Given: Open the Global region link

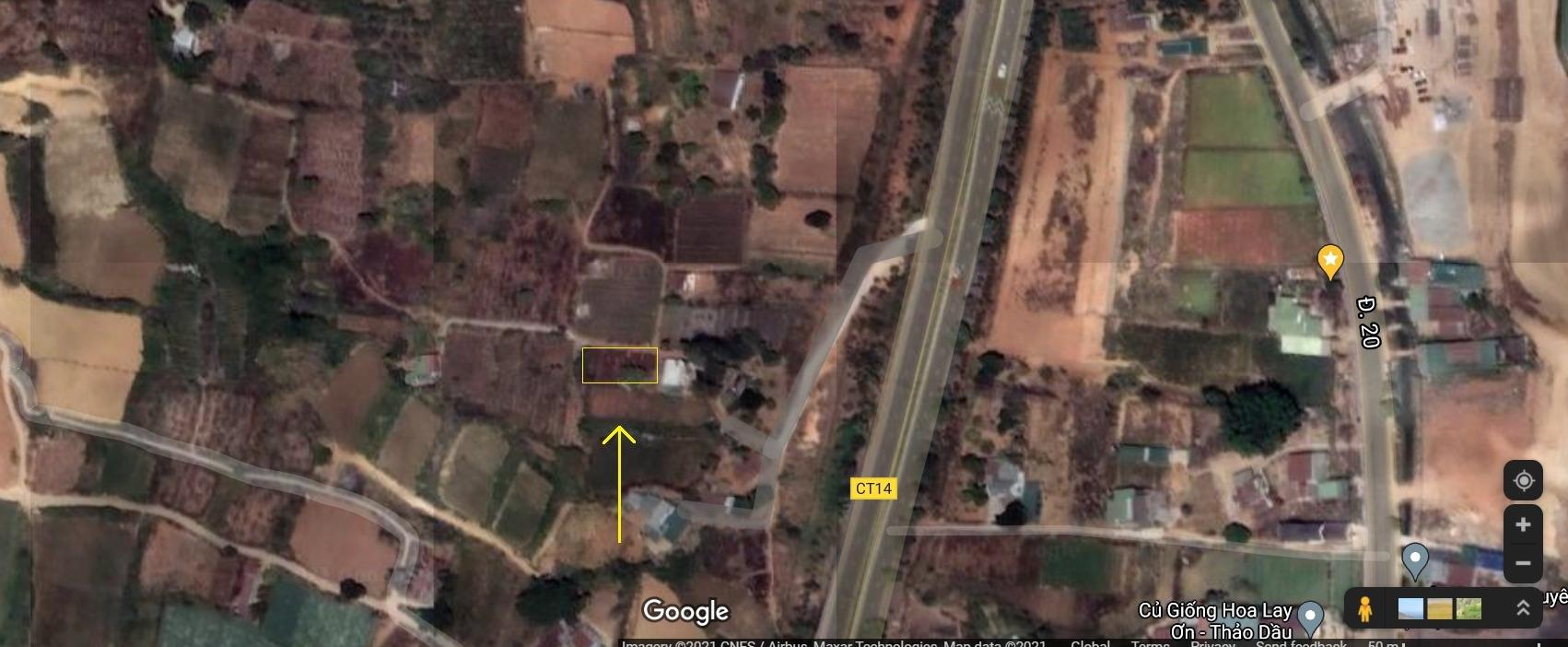Looking at the screenshot, I should (1090, 643).
